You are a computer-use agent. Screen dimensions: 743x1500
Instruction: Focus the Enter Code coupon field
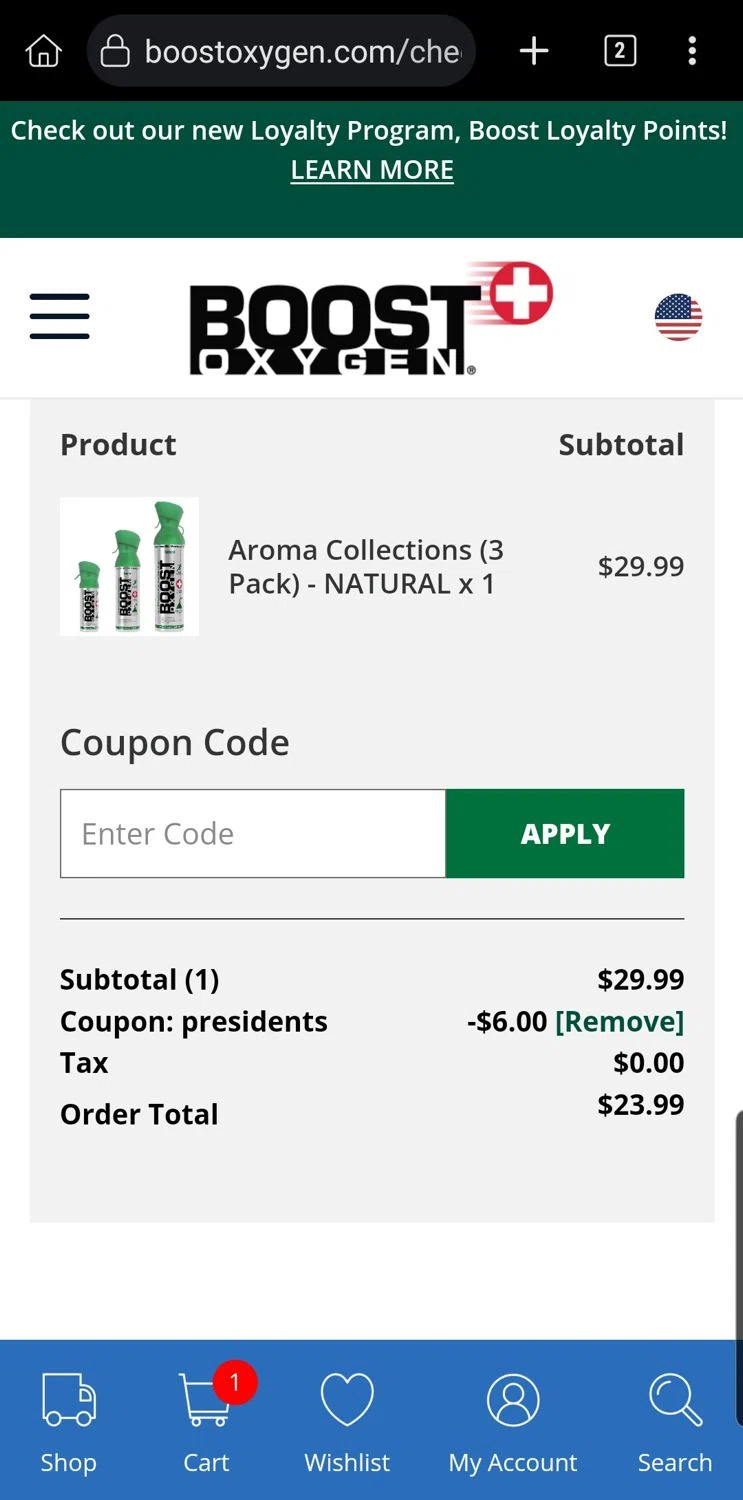253,834
